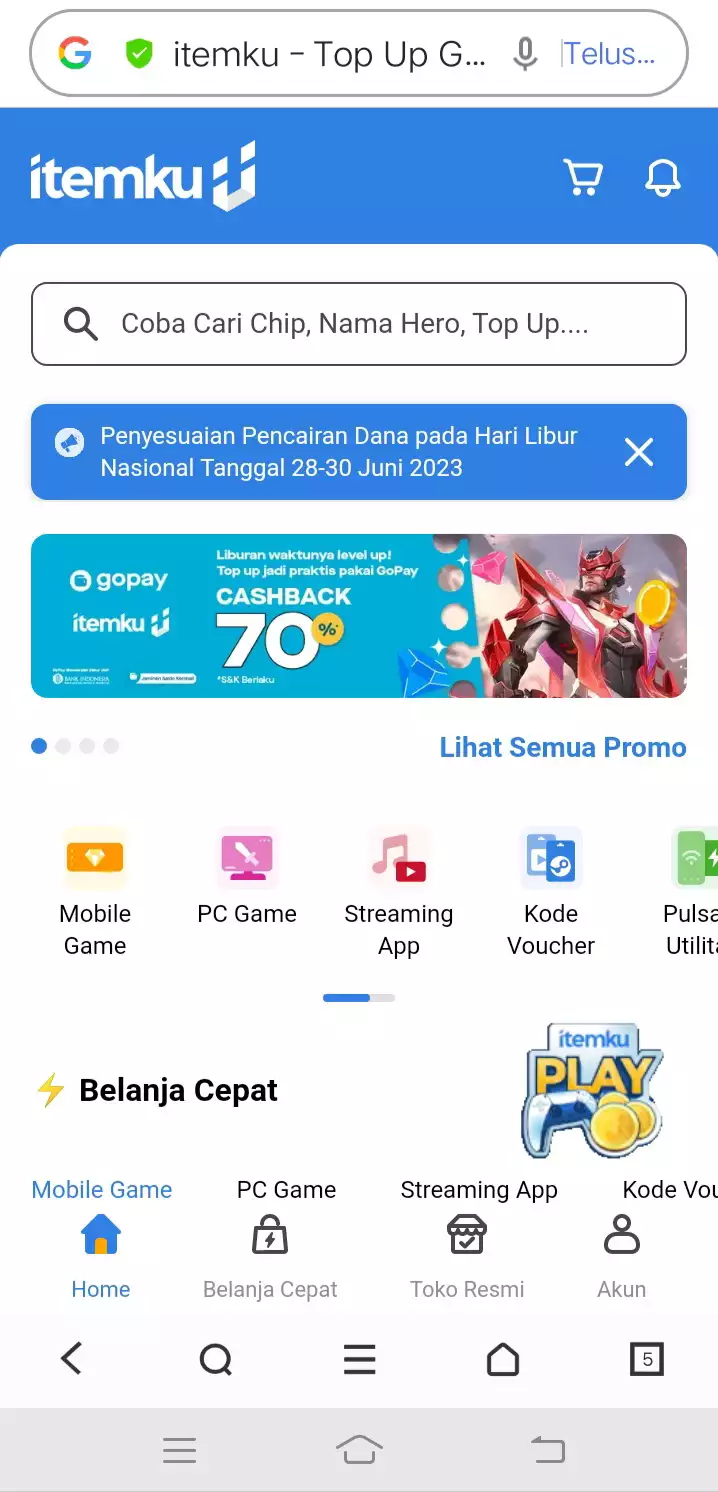The height and width of the screenshot is (1492, 718).
Task: Open the notifications bell
Action: tap(662, 177)
